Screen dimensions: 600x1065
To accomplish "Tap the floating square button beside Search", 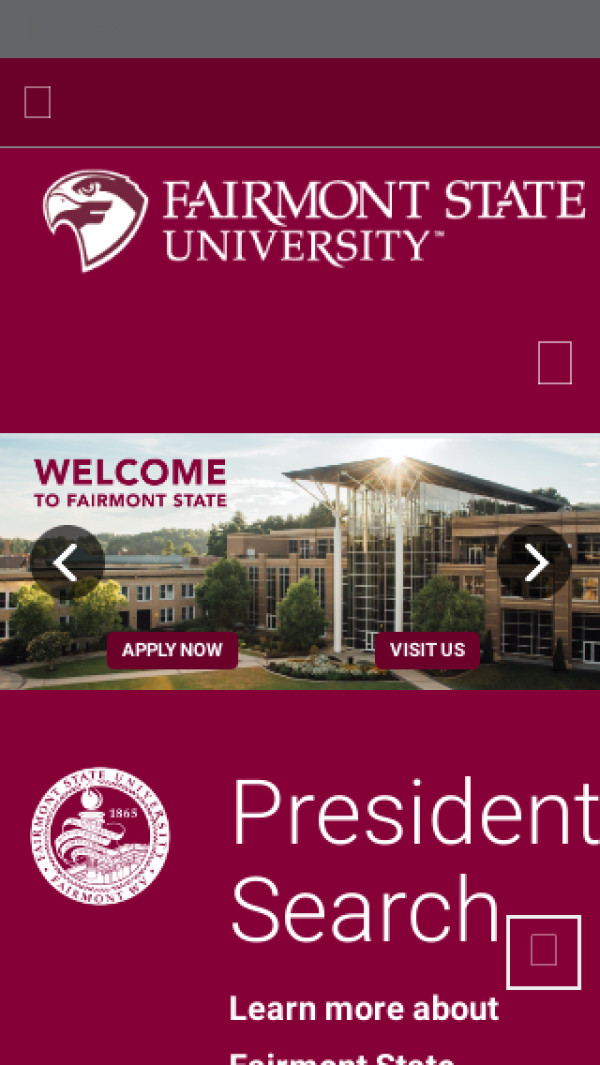I will coord(543,951).
